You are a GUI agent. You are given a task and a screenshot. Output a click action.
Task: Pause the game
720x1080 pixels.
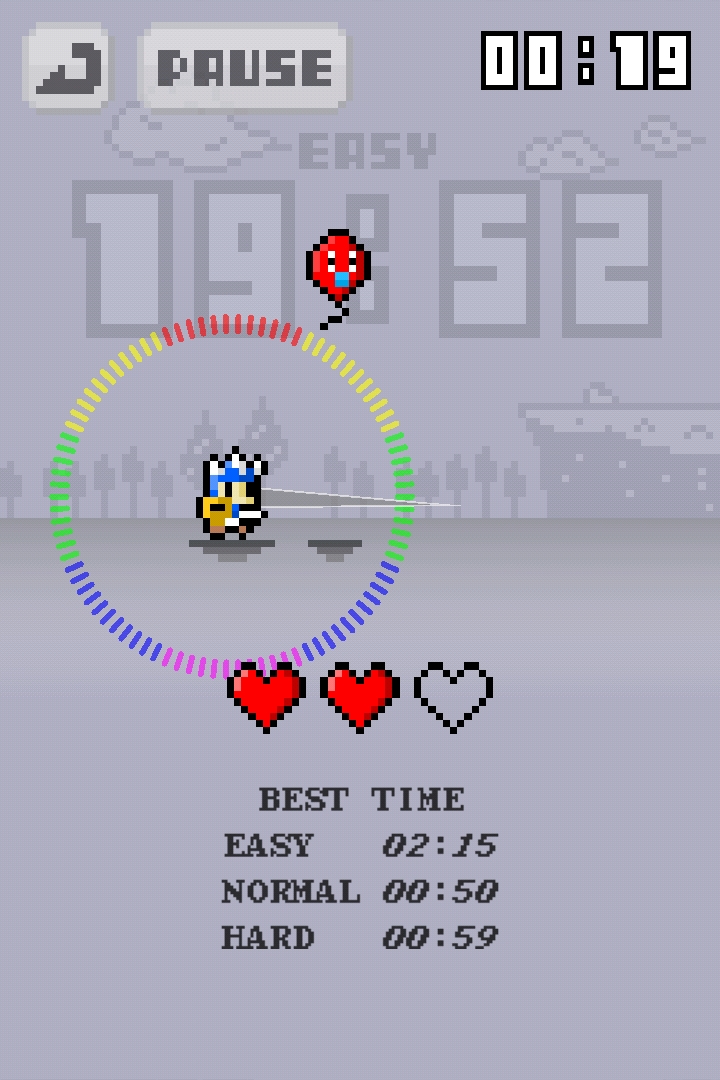tap(245, 67)
